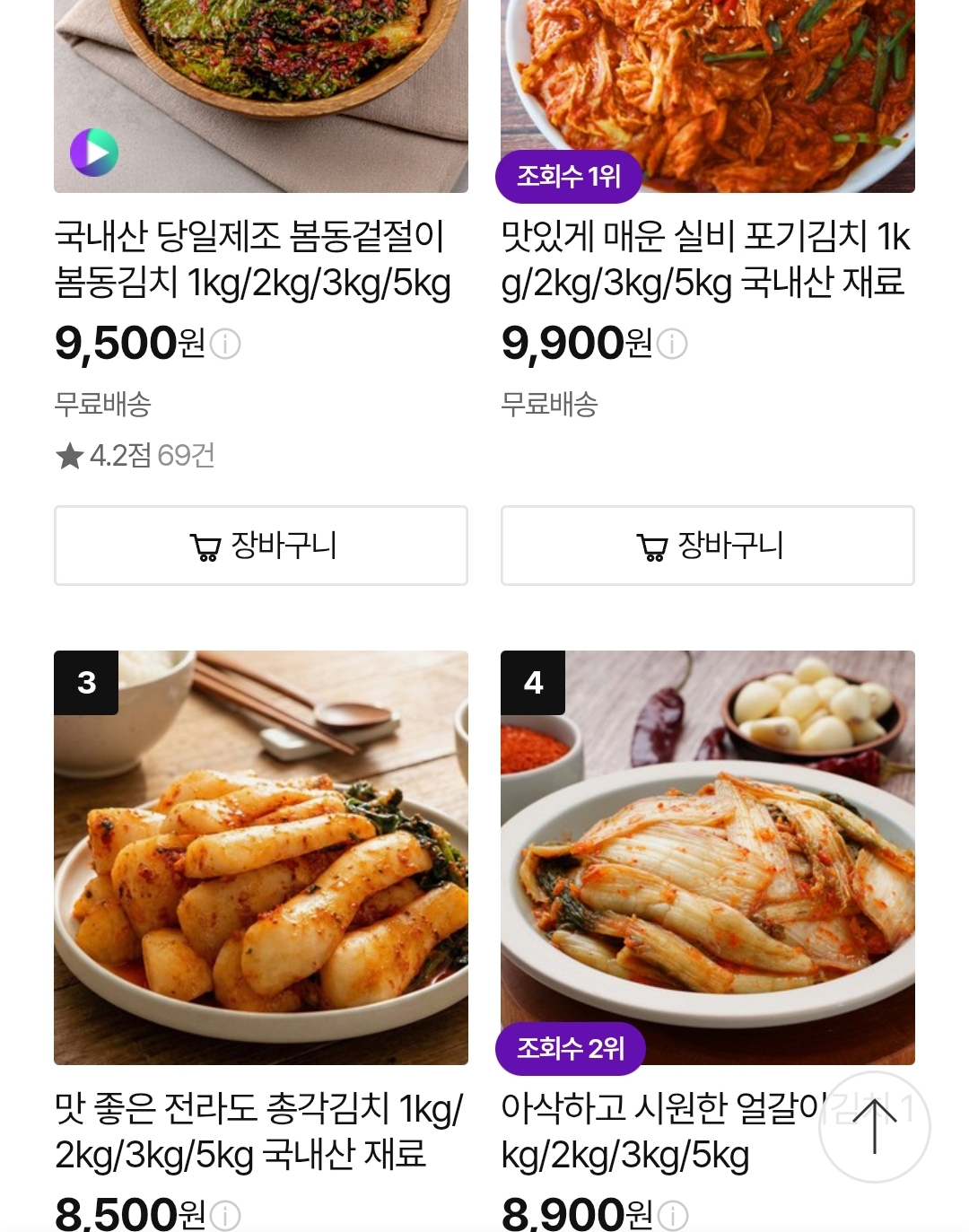Show price info for 8,900원 item
This screenshot has height=1232, width=969.
coord(673,1216)
